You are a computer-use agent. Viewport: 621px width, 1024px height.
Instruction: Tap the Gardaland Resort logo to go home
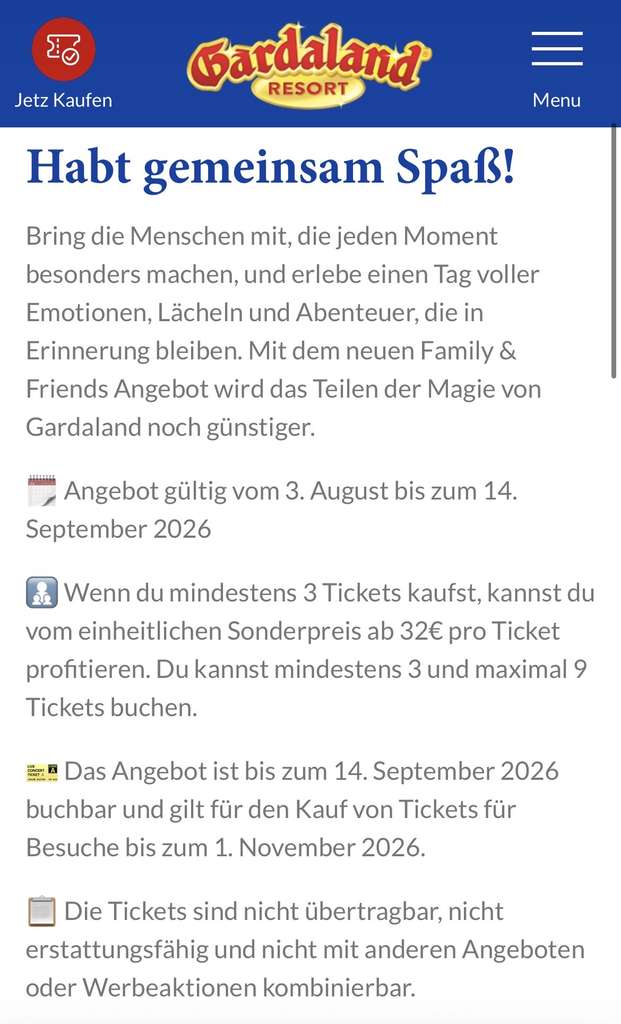coord(310,63)
